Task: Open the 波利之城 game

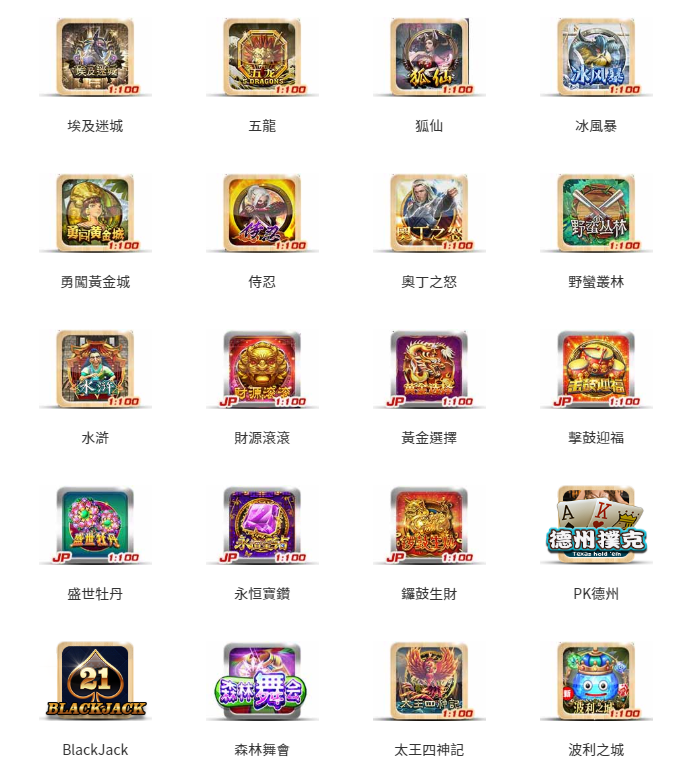Action: pos(596,680)
